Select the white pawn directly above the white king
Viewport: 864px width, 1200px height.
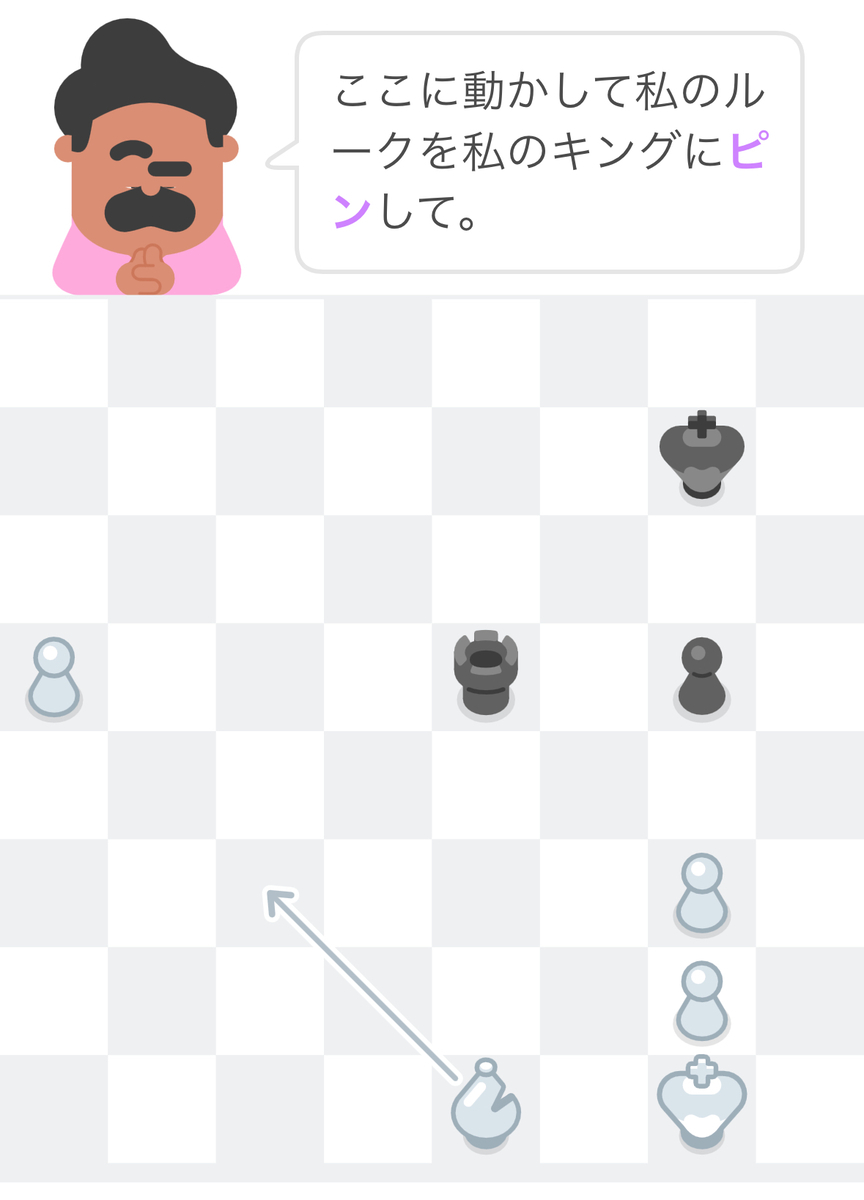point(702,1001)
